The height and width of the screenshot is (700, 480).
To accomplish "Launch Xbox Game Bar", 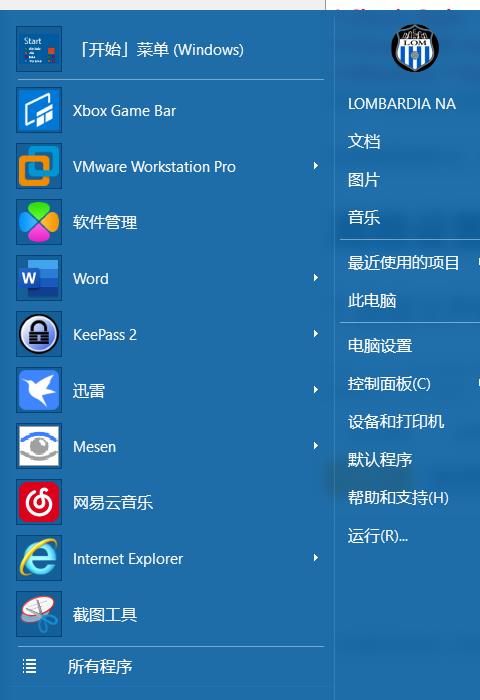I will coord(170,110).
